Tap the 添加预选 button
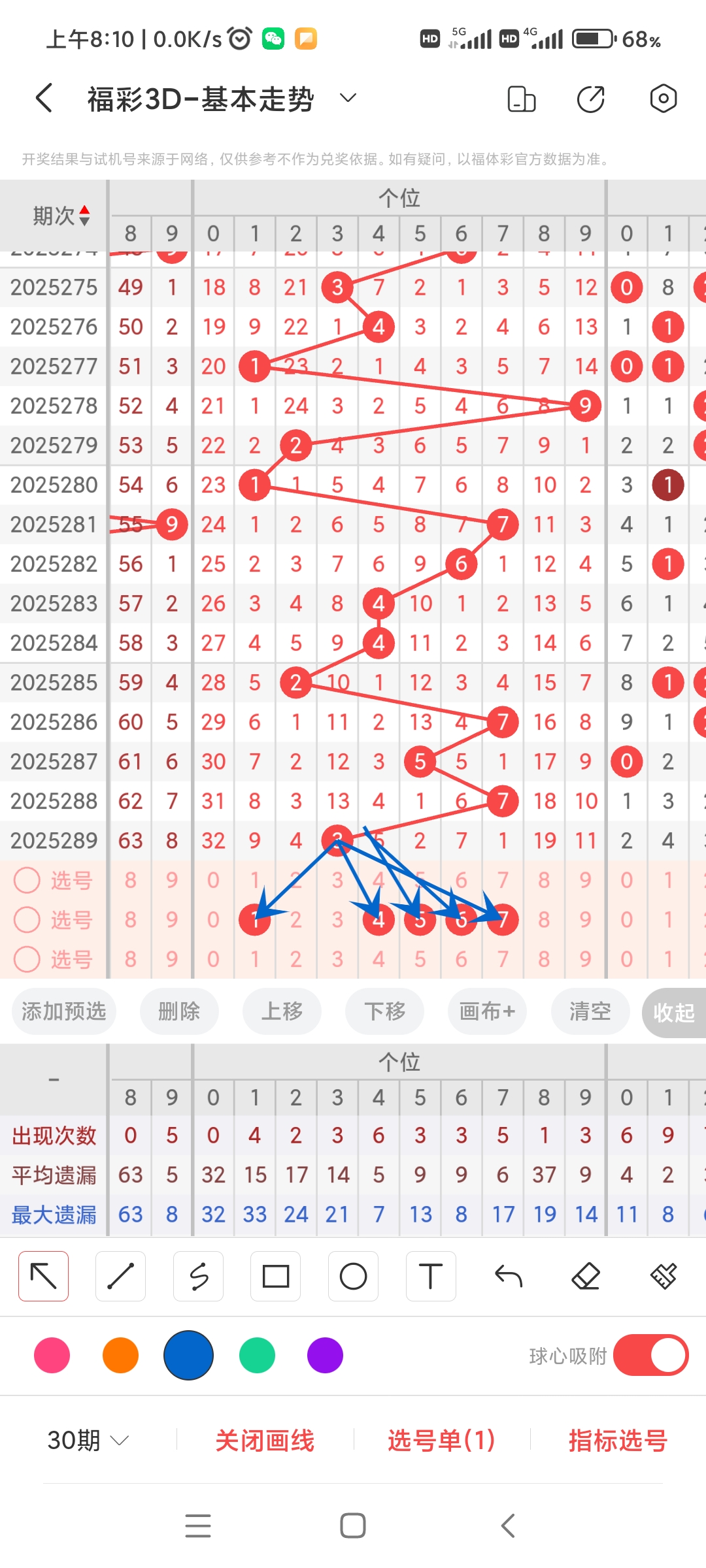The width and height of the screenshot is (706, 1568). tap(63, 1011)
